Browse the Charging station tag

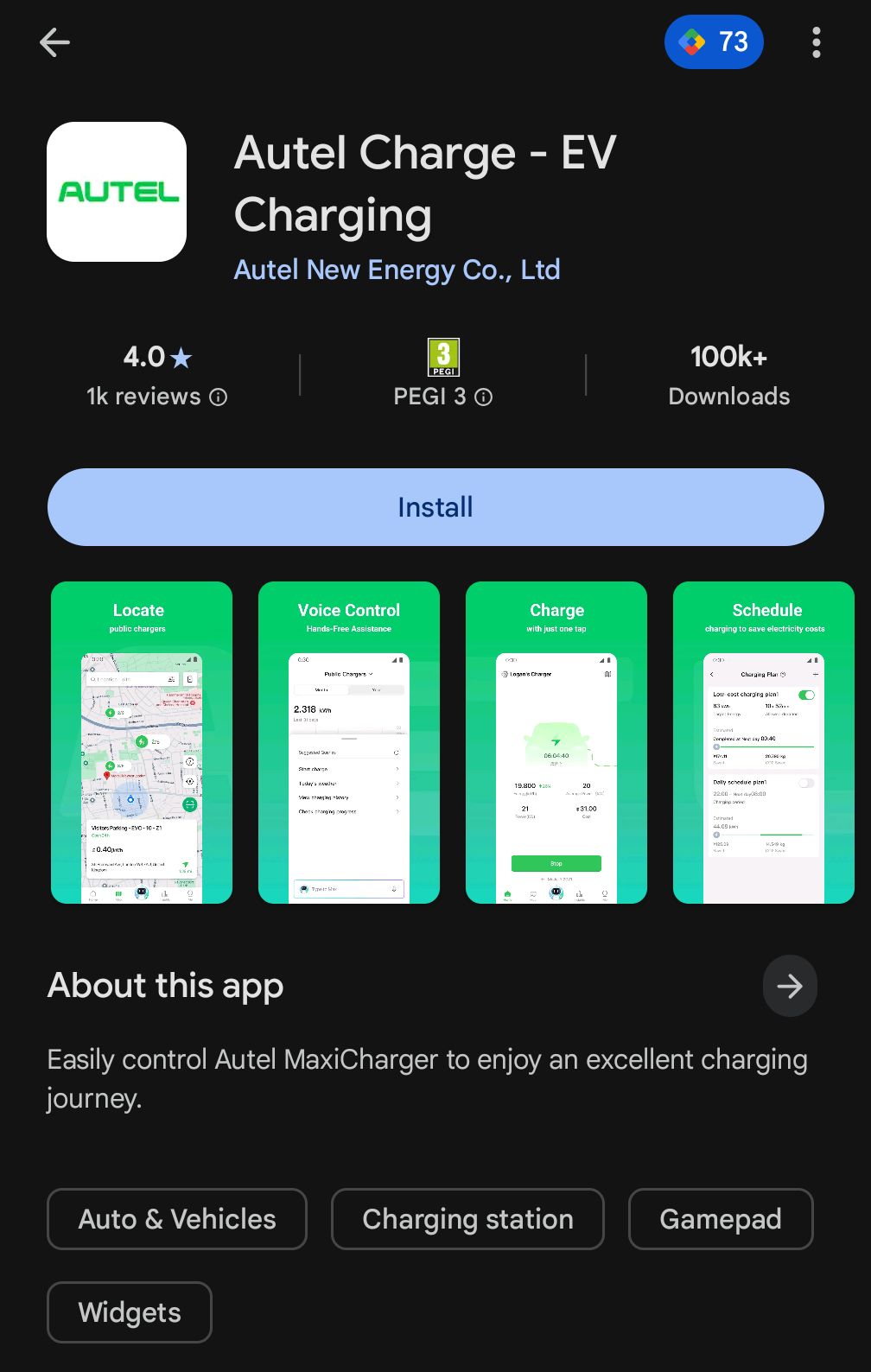pyautogui.click(x=467, y=1219)
